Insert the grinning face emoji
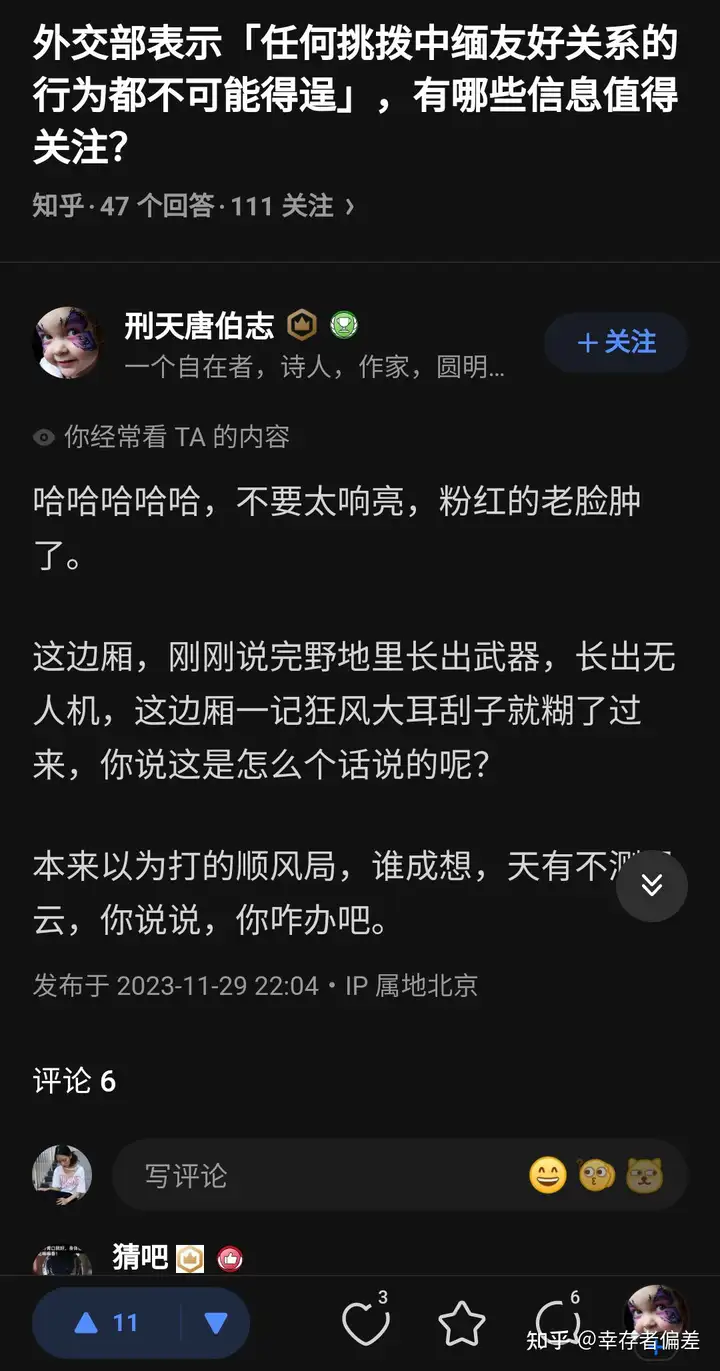720x1371 pixels. (x=547, y=1175)
